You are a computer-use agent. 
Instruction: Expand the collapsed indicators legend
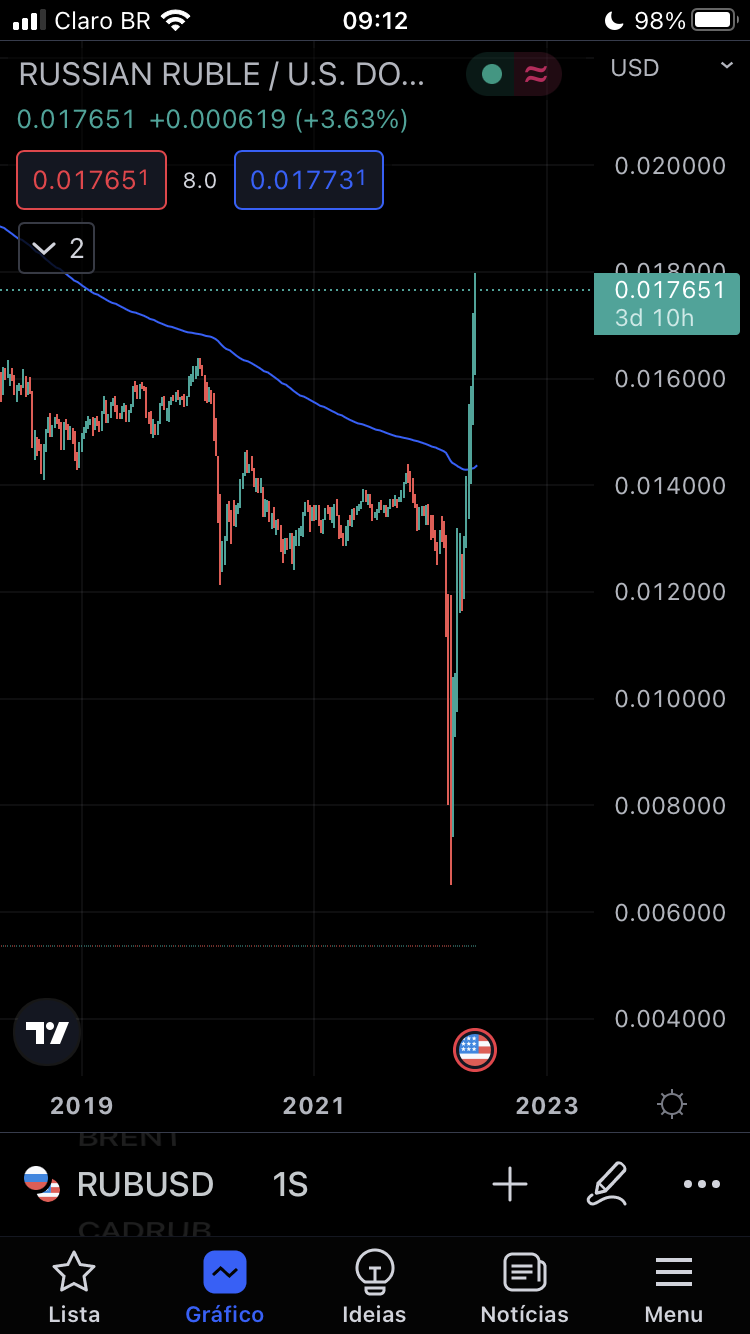[57, 248]
